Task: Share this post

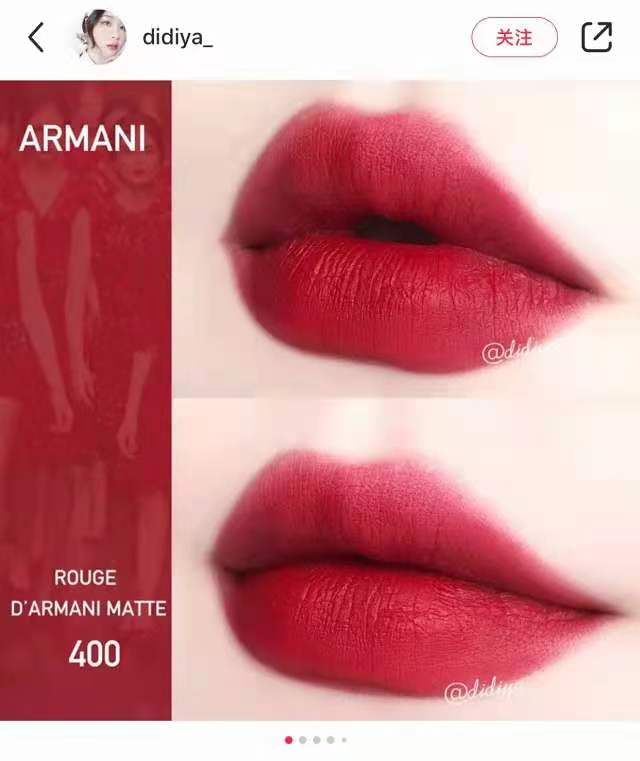Action: tap(596, 37)
